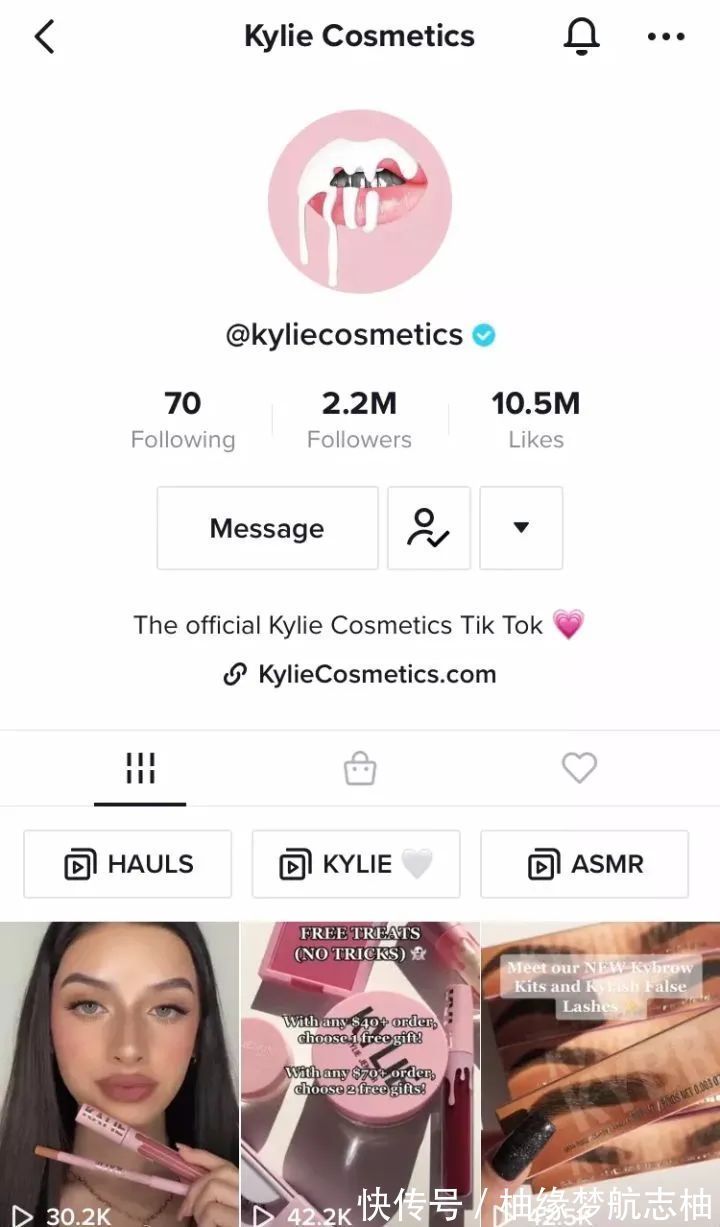Tap the following status person icon

tap(429, 528)
